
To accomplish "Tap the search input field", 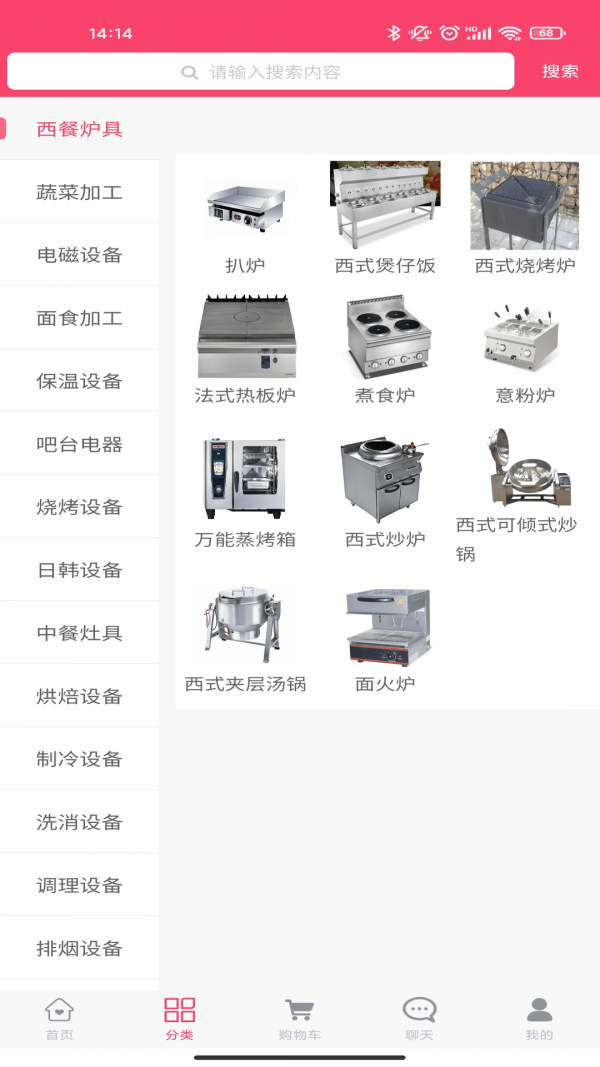I will (260, 72).
